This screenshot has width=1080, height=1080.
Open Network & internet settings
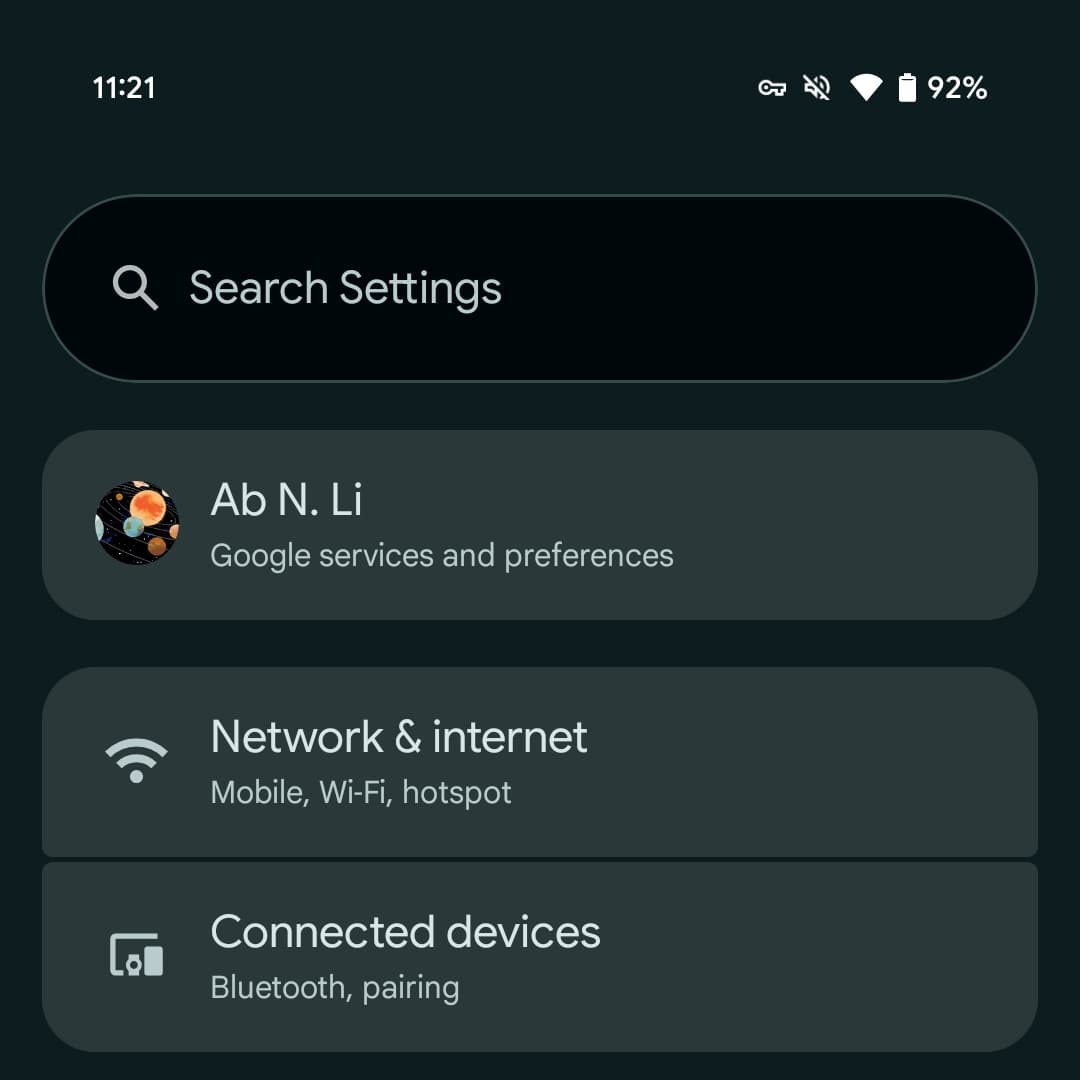(540, 762)
